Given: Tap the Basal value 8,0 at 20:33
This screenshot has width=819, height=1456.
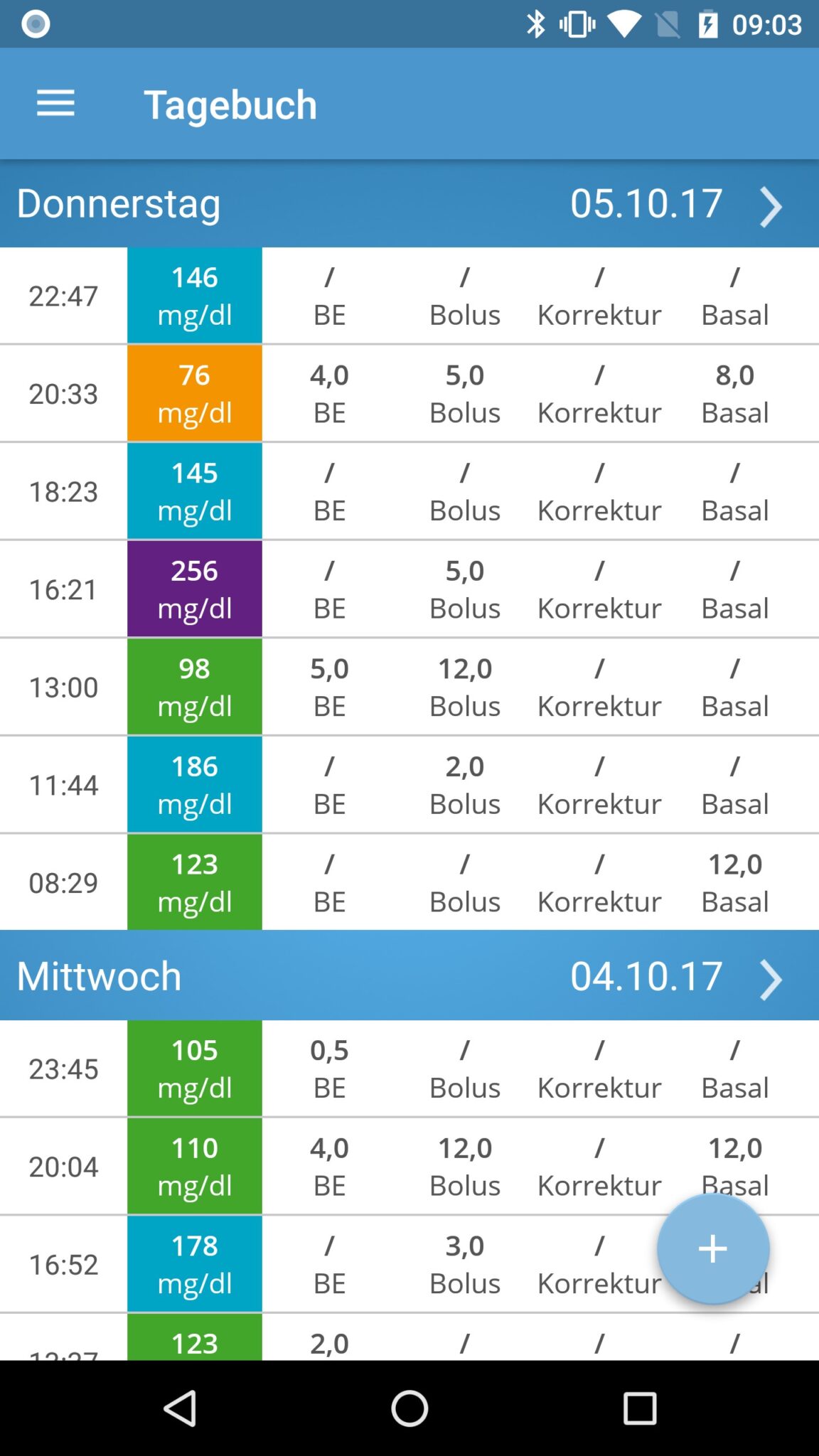Looking at the screenshot, I should (x=735, y=392).
